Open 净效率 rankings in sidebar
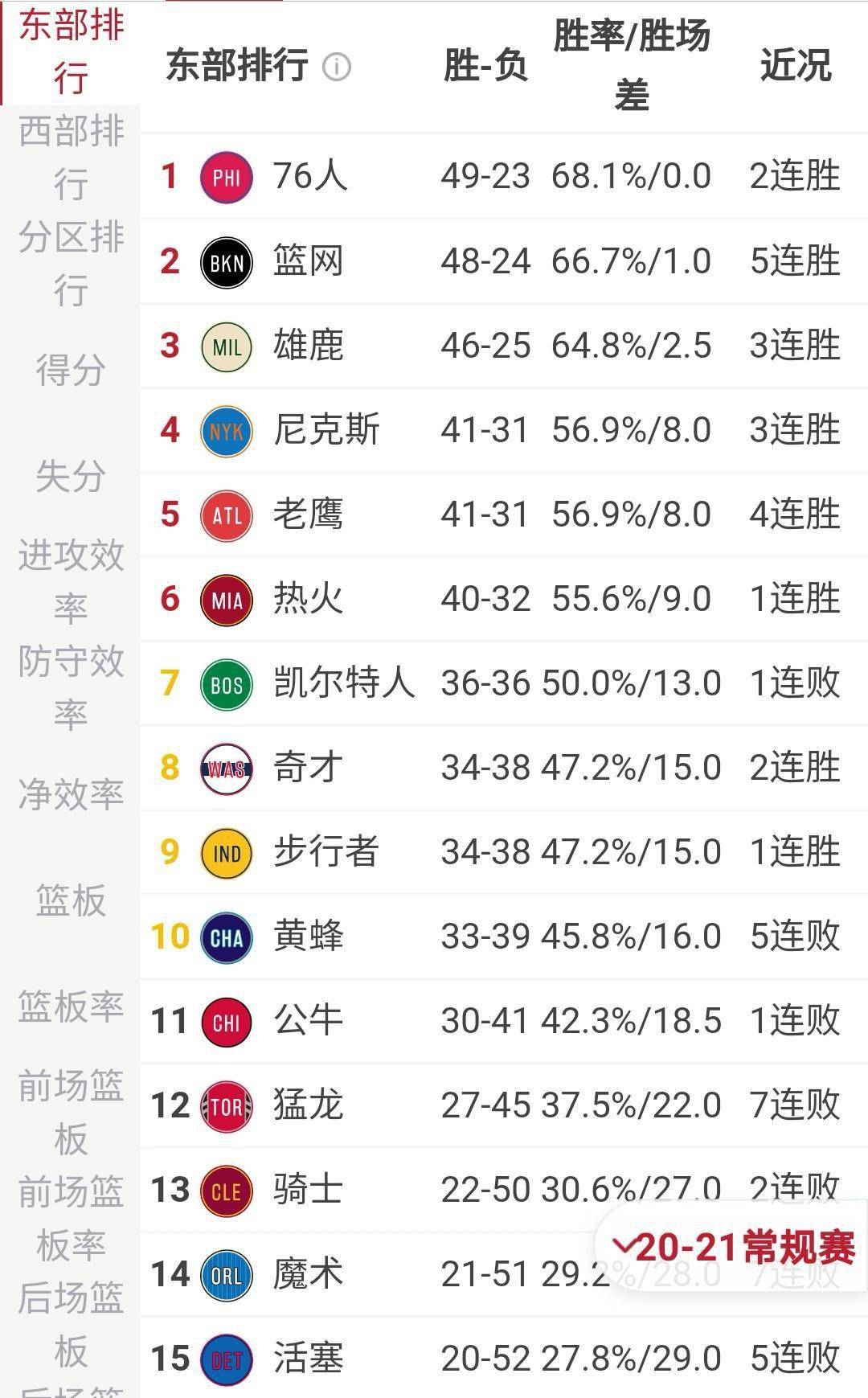This screenshot has height=1398, width=868. [x=71, y=791]
